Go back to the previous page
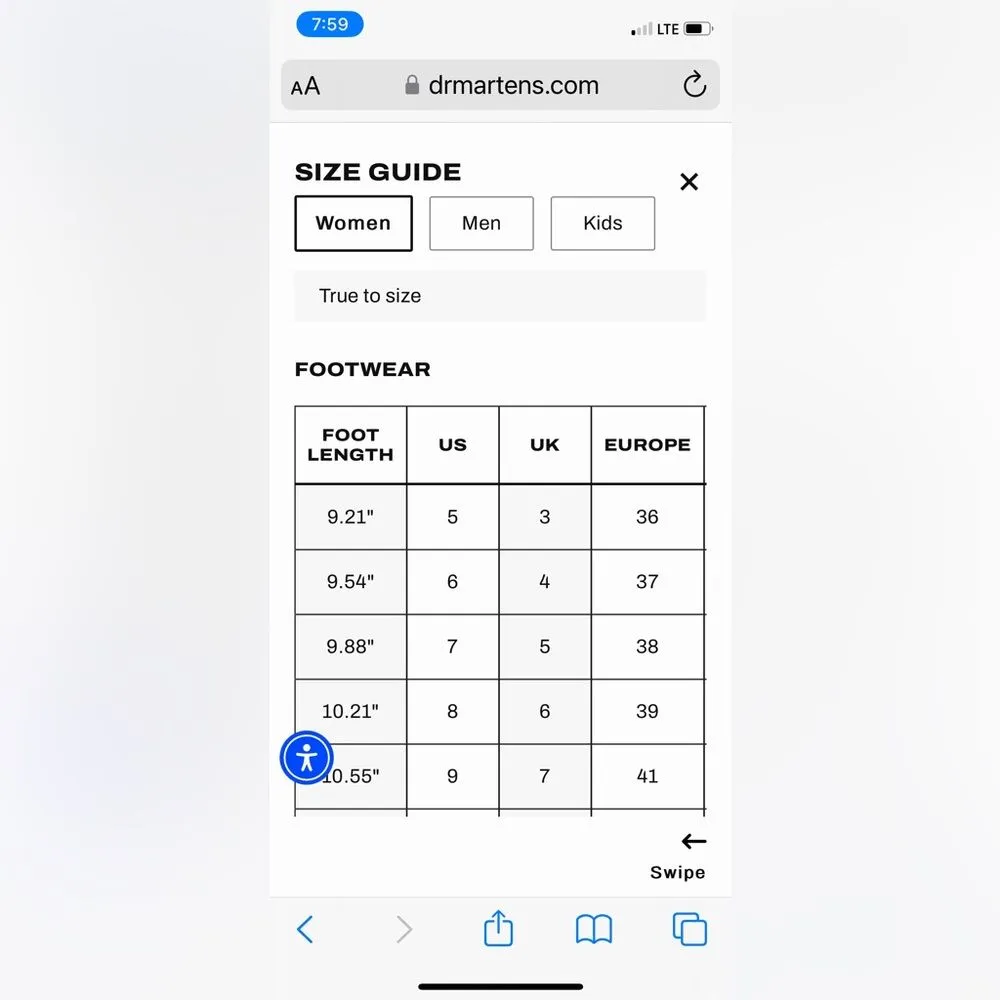The height and width of the screenshot is (1000, 1000). click(306, 930)
